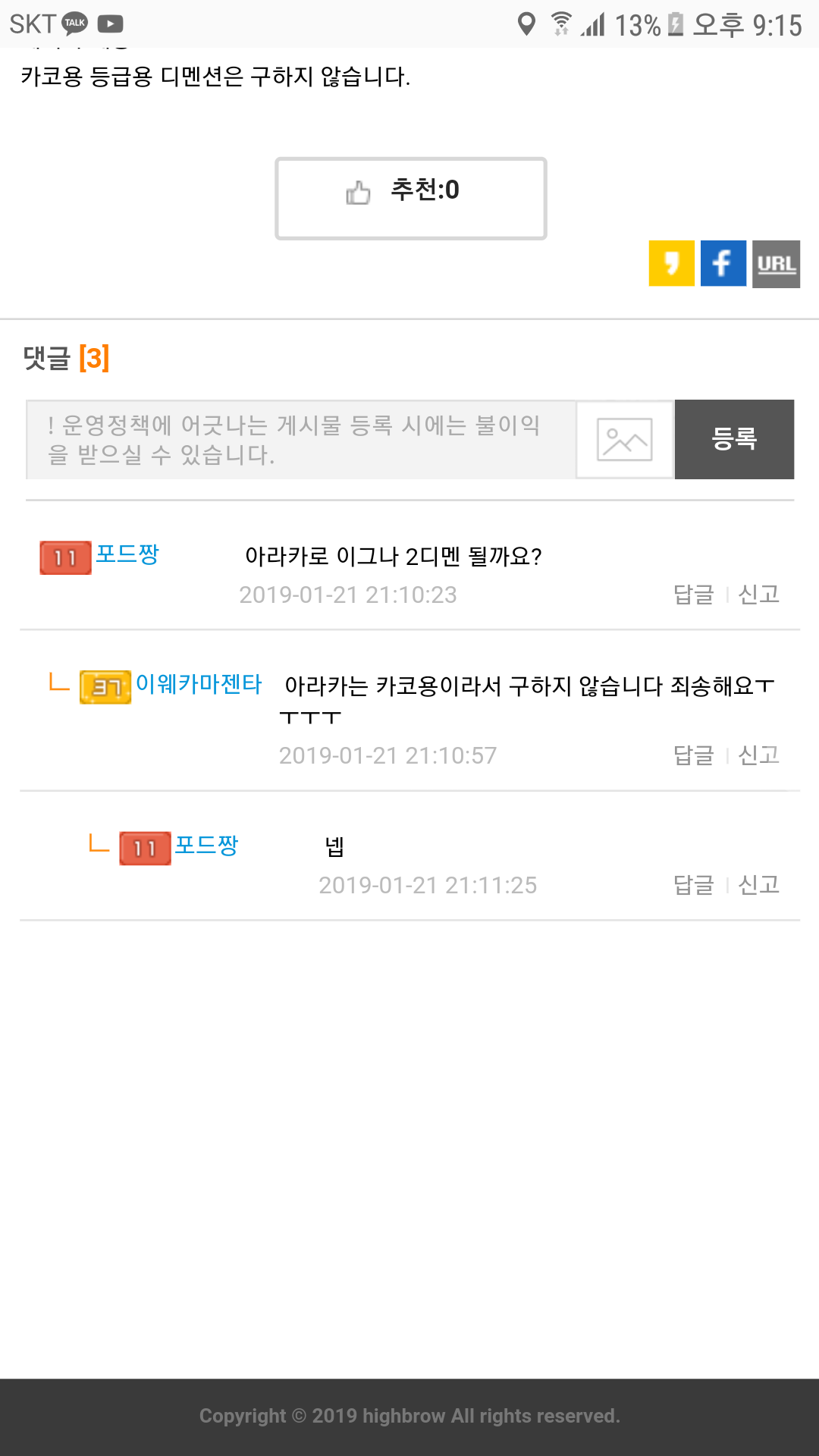
Task: Report the 21:10:57 comment
Action: click(x=759, y=755)
